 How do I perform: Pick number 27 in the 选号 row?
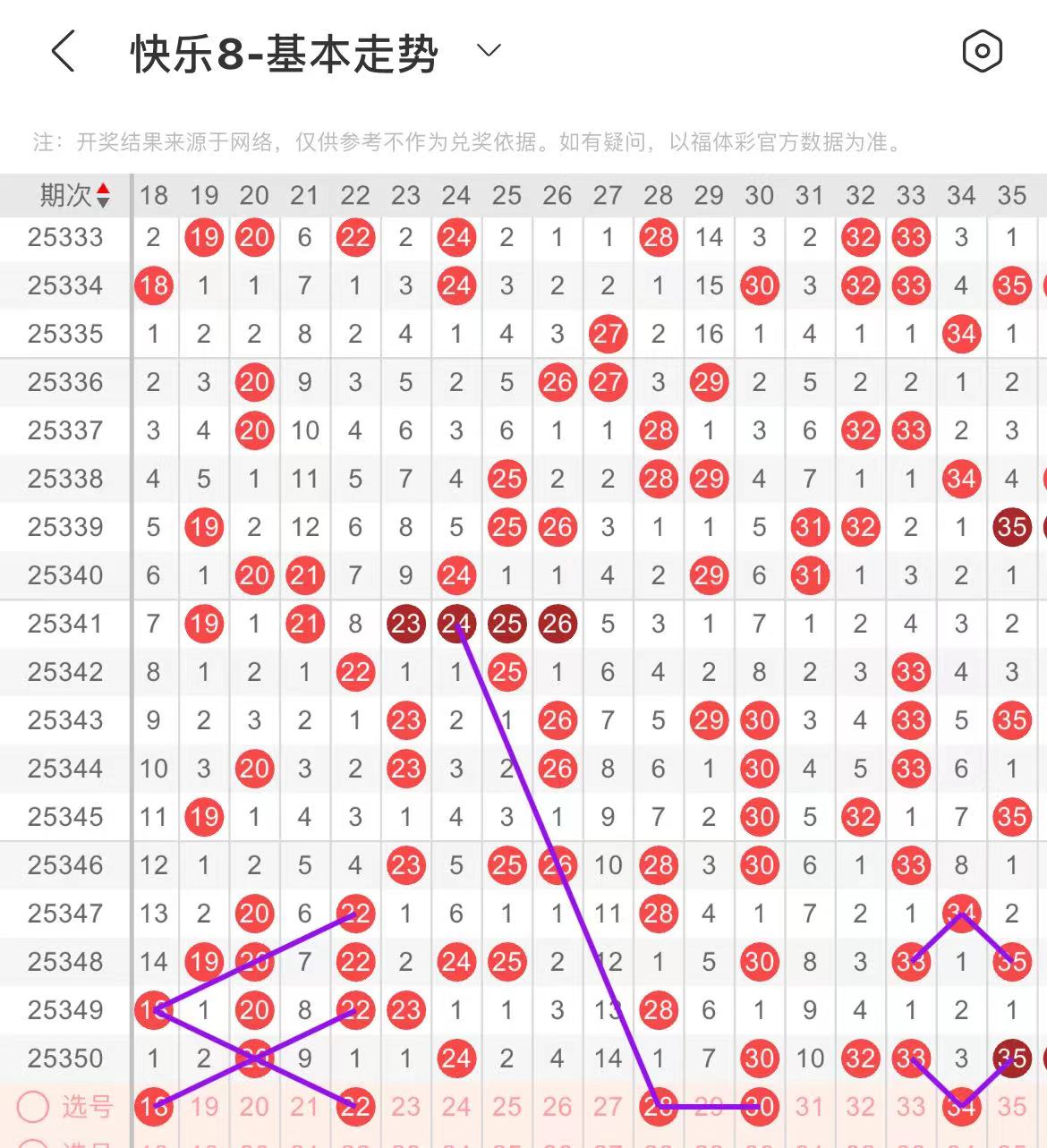608,1107
